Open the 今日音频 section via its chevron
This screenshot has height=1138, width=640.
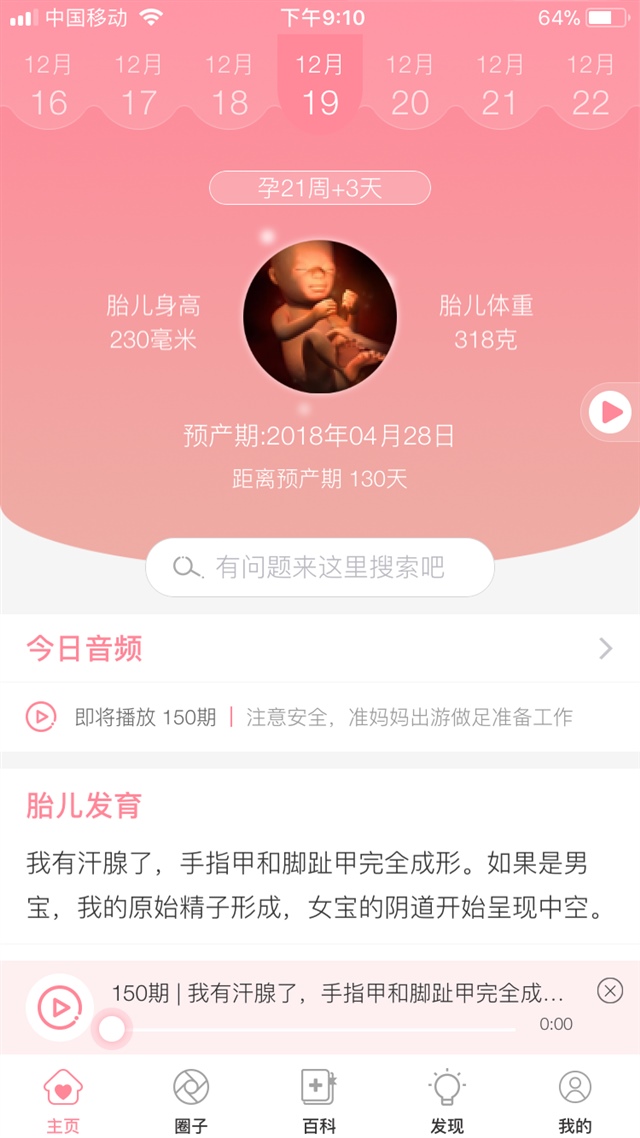coord(605,649)
